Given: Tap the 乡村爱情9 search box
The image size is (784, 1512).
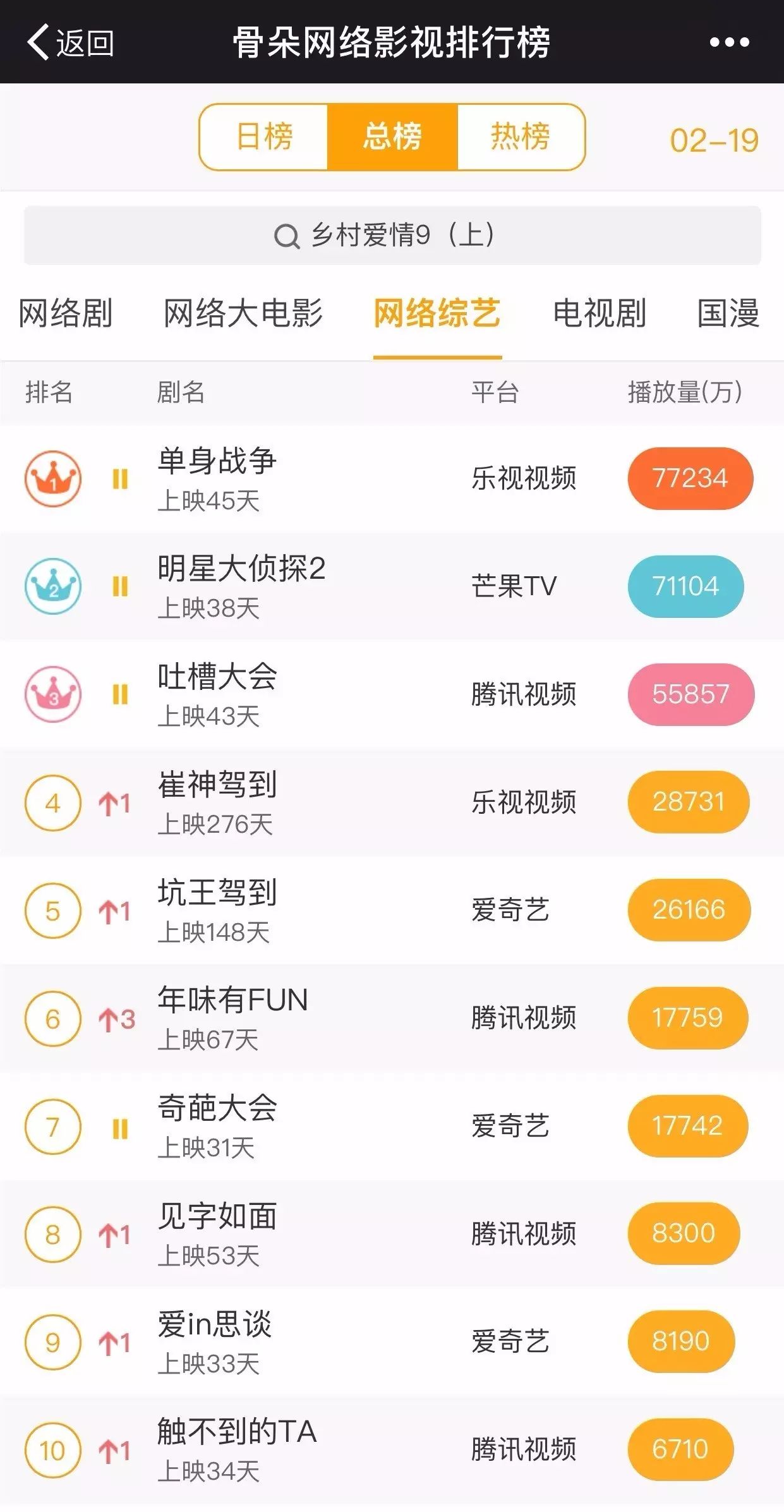Looking at the screenshot, I should click(392, 235).
